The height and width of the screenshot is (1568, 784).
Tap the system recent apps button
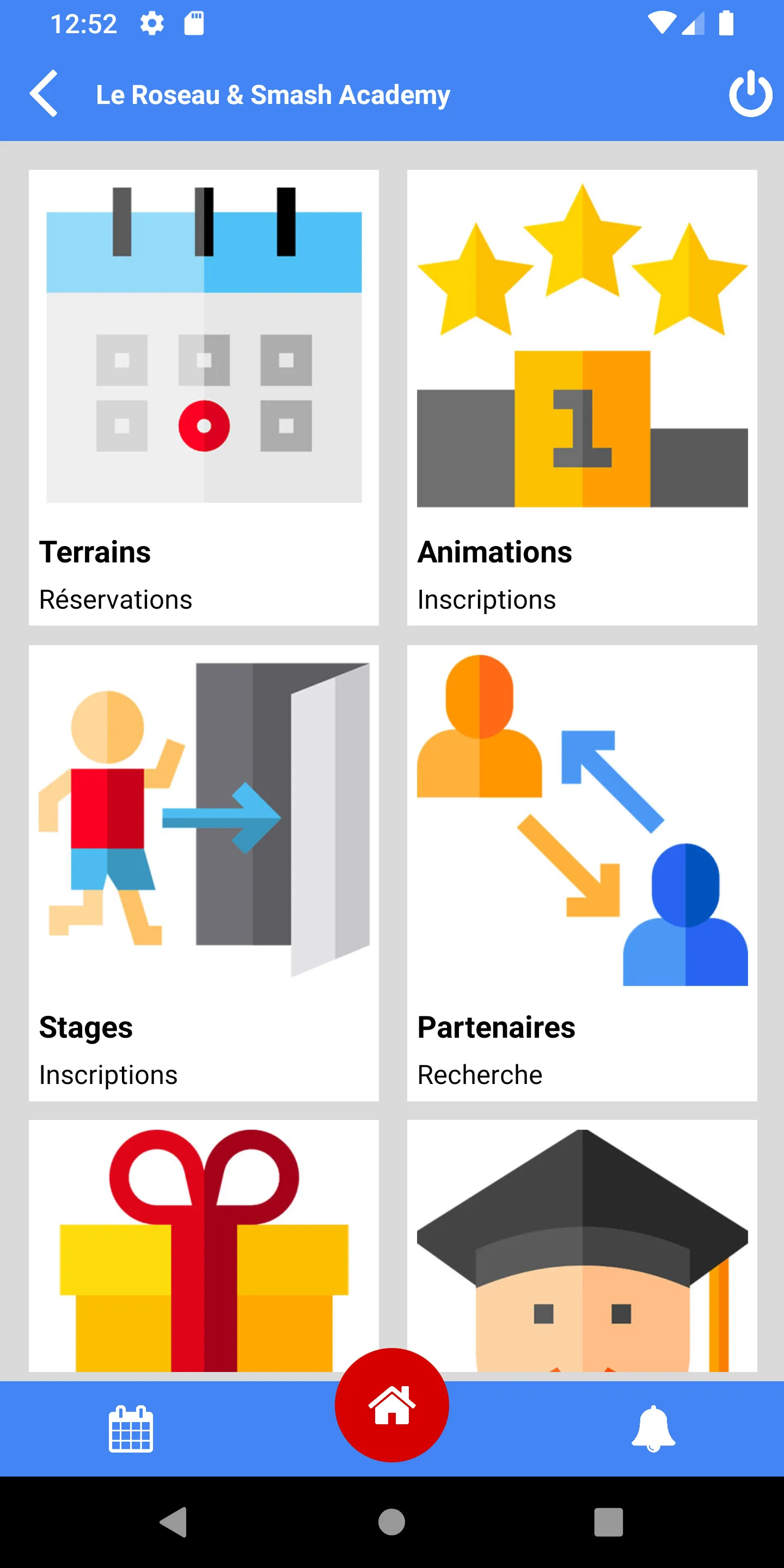point(609,1522)
